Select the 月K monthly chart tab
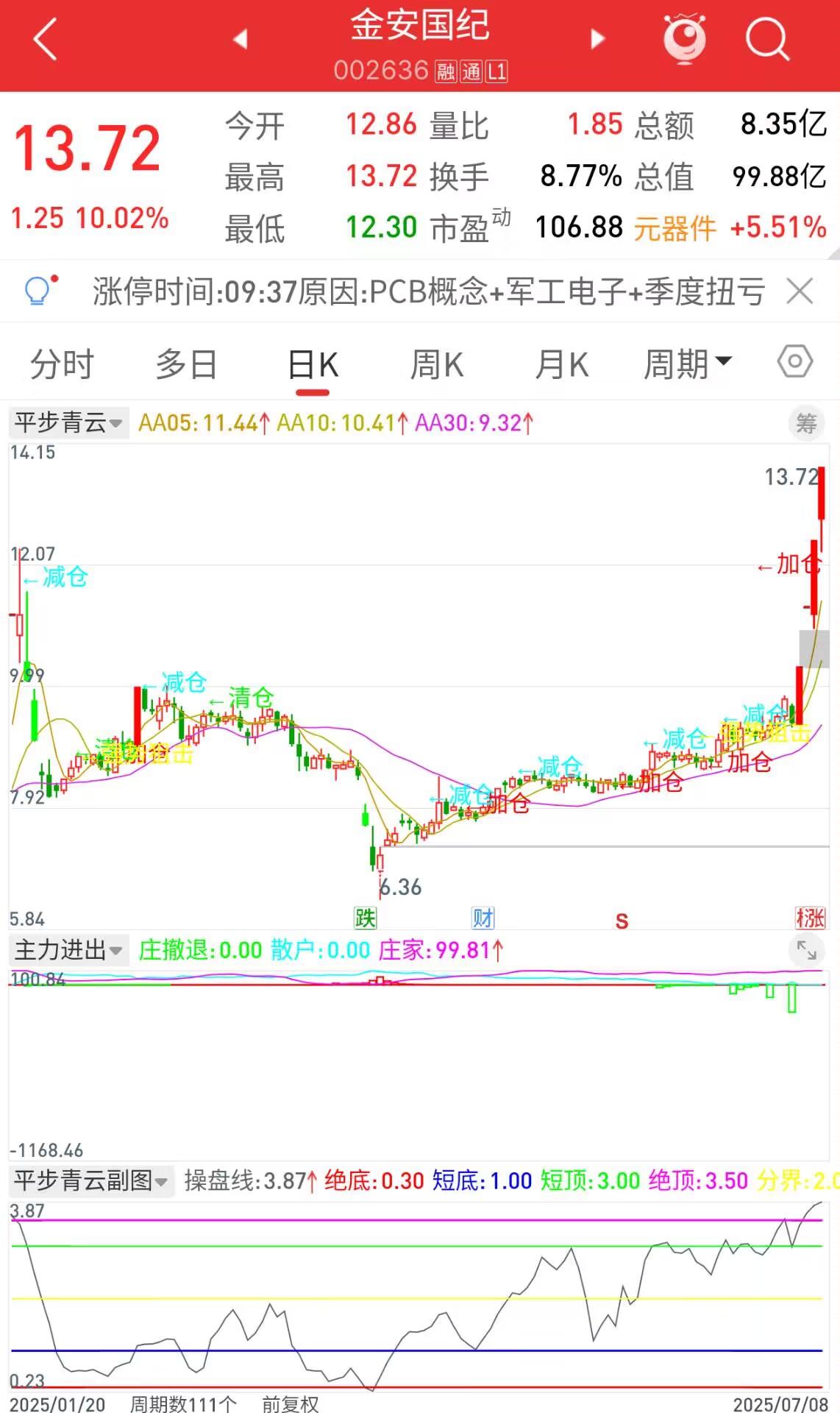This screenshot has width=840, height=1413. point(561,362)
